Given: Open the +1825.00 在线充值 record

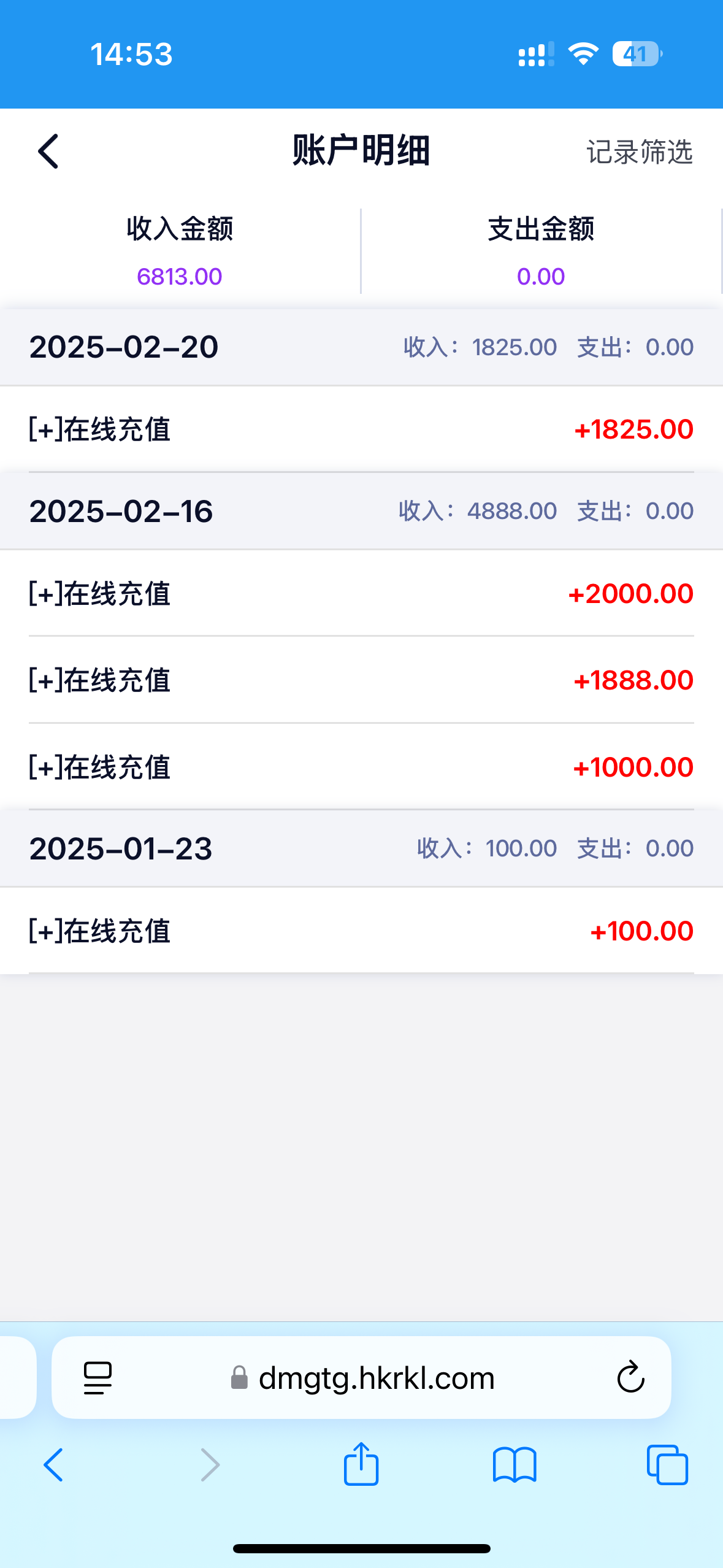Looking at the screenshot, I should click(361, 429).
